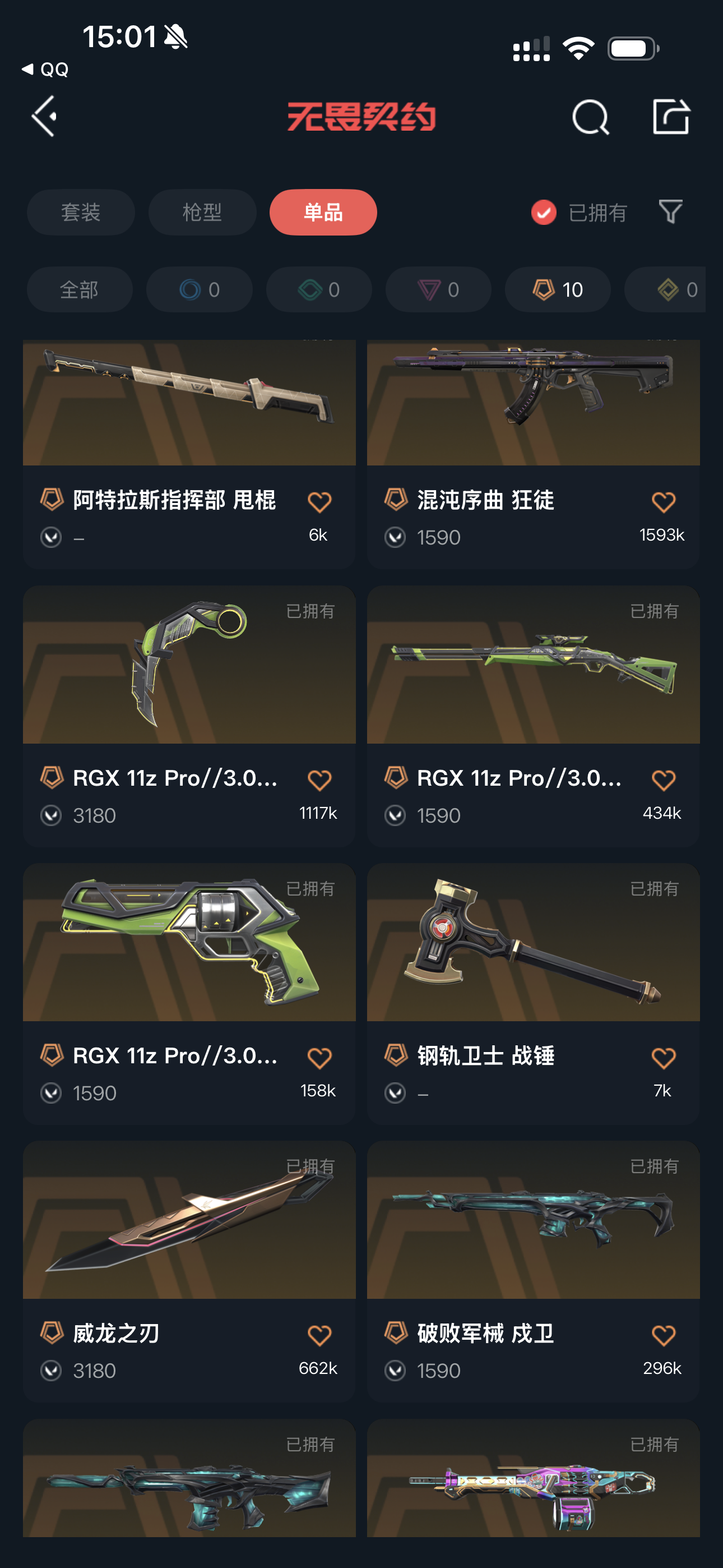Favorite the 阿特拉斯指挥部 甩棍 skin
This screenshot has height=1568, width=723.
[319, 501]
